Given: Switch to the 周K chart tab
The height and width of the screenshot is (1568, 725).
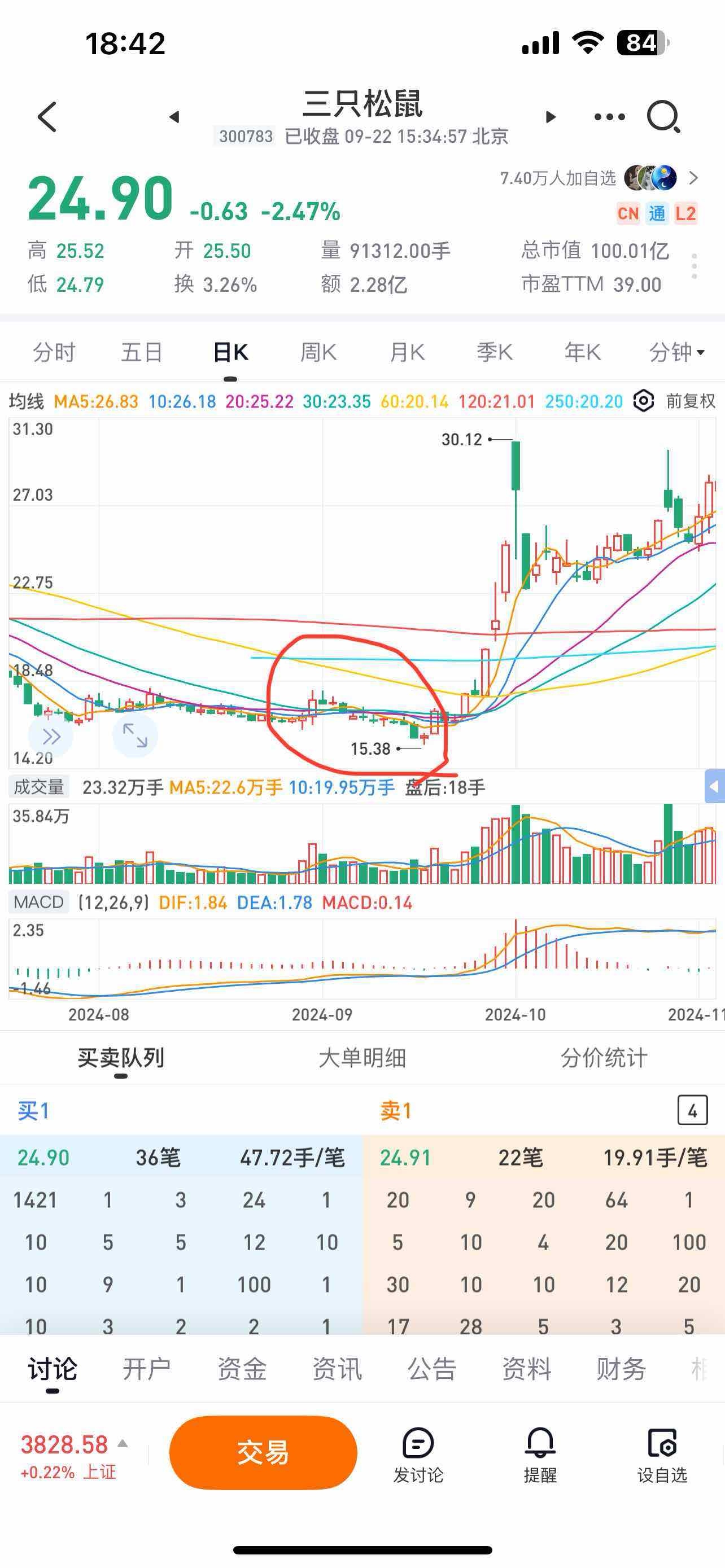Looking at the screenshot, I should coord(318,352).
